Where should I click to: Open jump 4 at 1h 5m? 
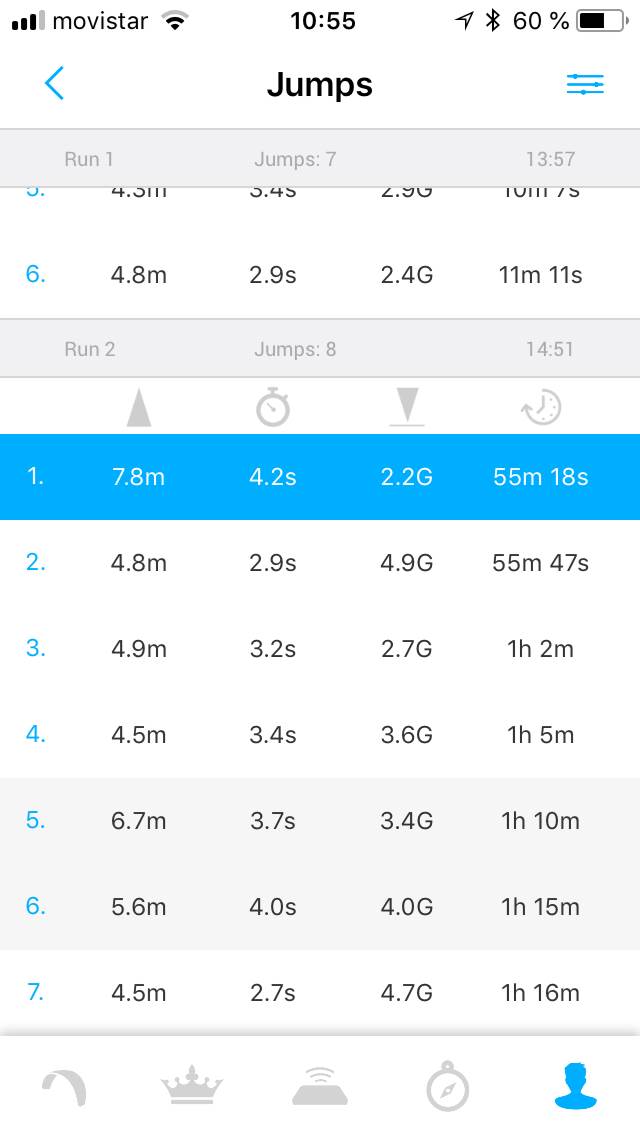pos(320,735)
